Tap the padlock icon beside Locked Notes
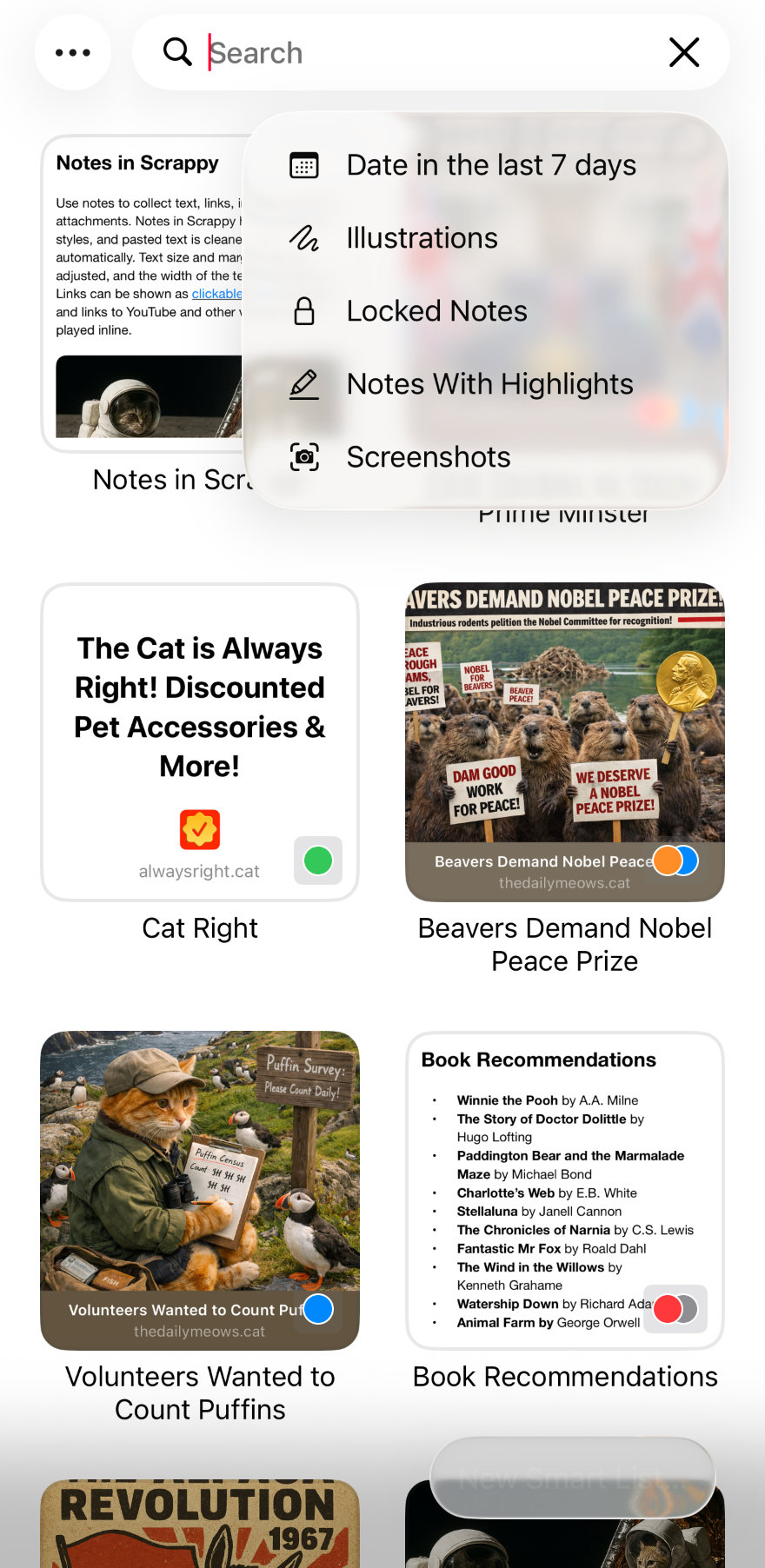The height and width of the screenshot is (1568, 765). pos(303,310)
